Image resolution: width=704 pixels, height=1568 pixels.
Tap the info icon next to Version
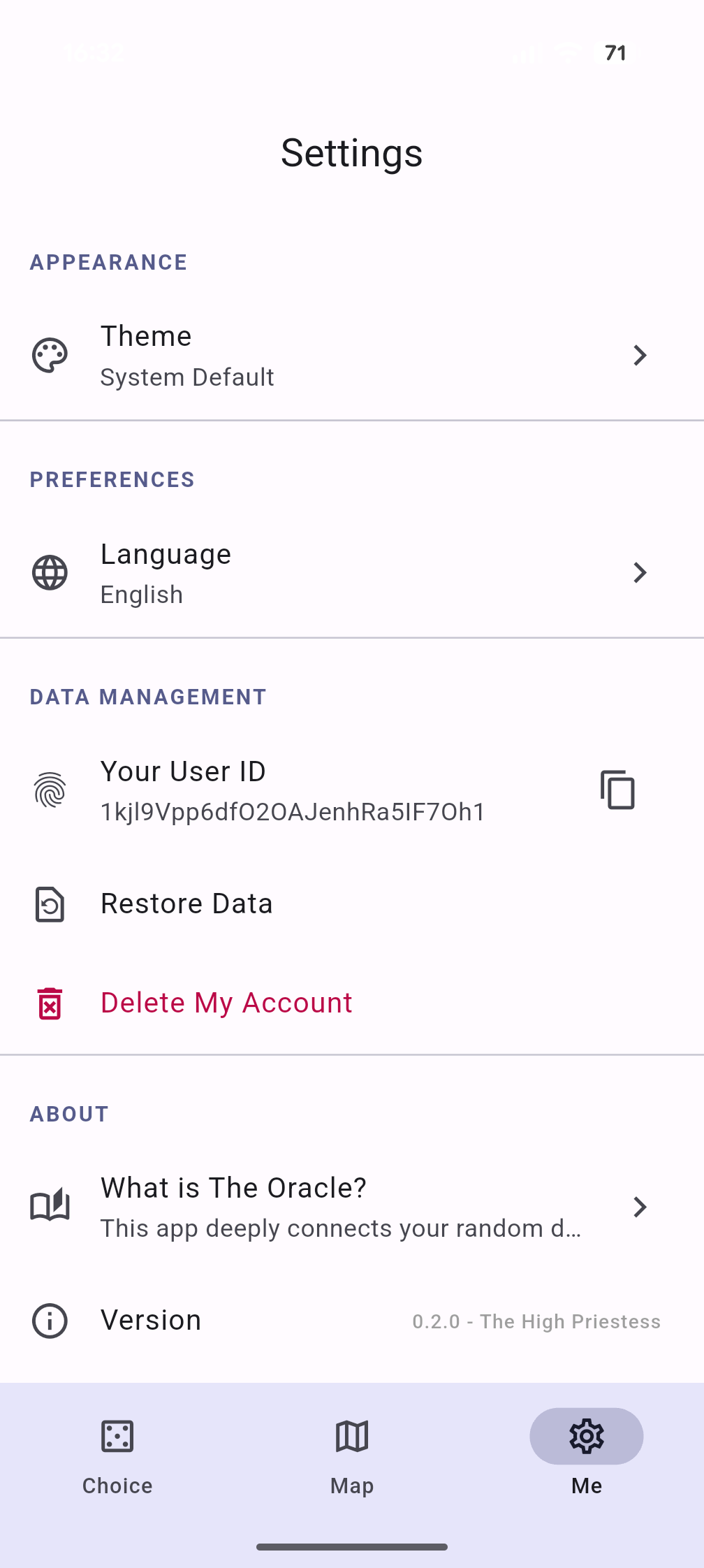tap(50, 1321)
